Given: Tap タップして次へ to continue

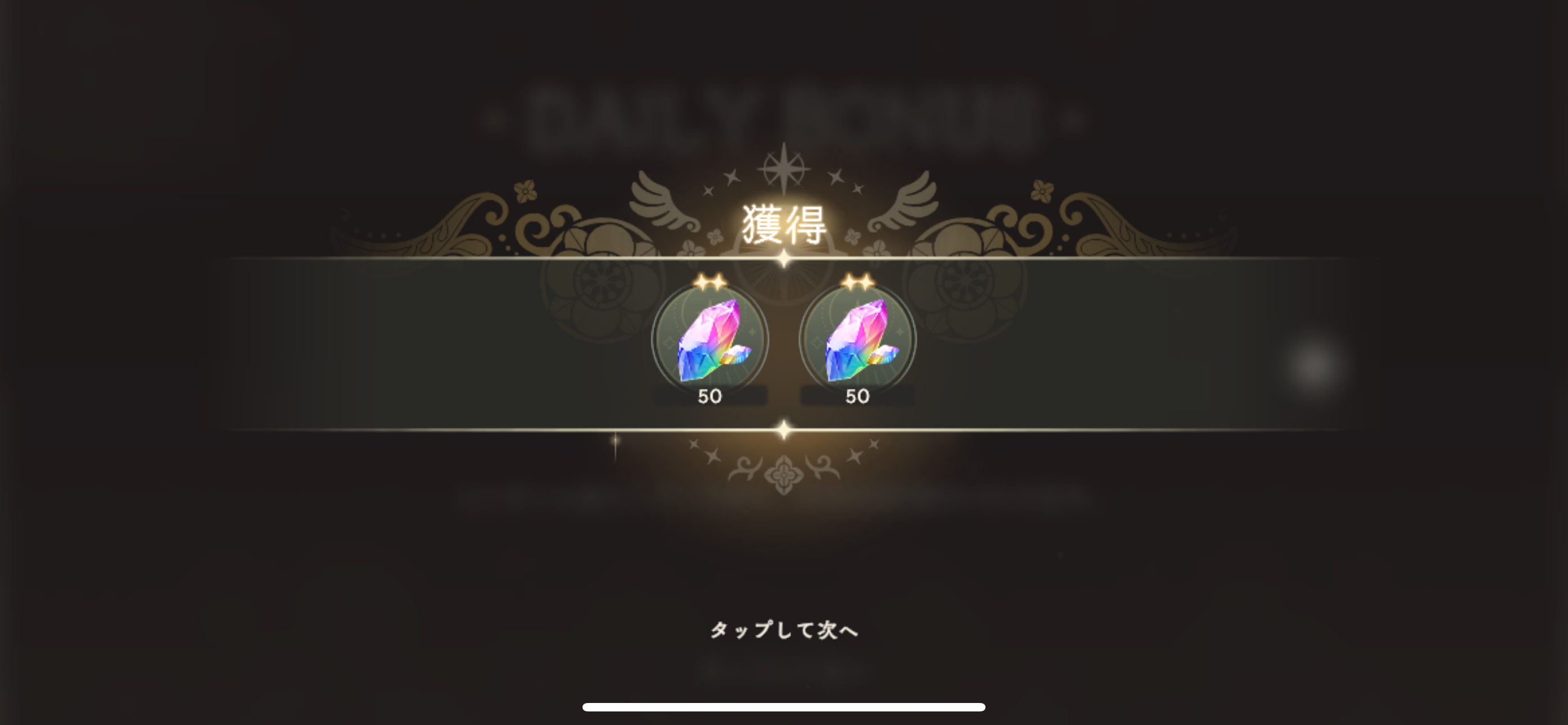Looking at the screenshot, I should pyautogui.click(x=784, y=630).
